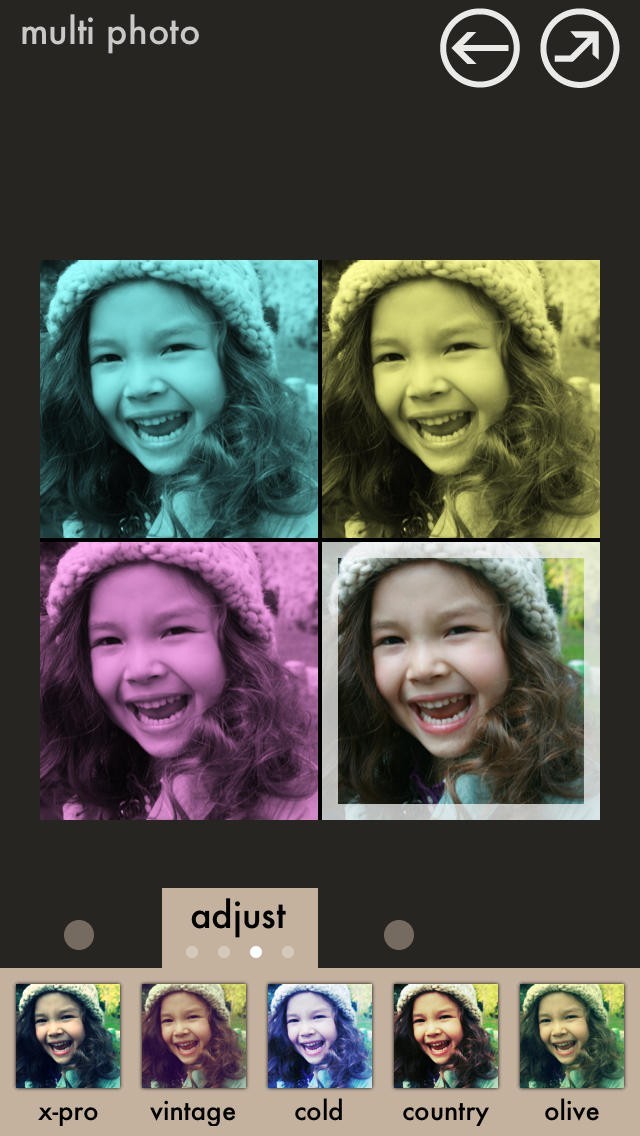Choose the country filter
Screen dimensions: 640x1136
(445, 1036)
